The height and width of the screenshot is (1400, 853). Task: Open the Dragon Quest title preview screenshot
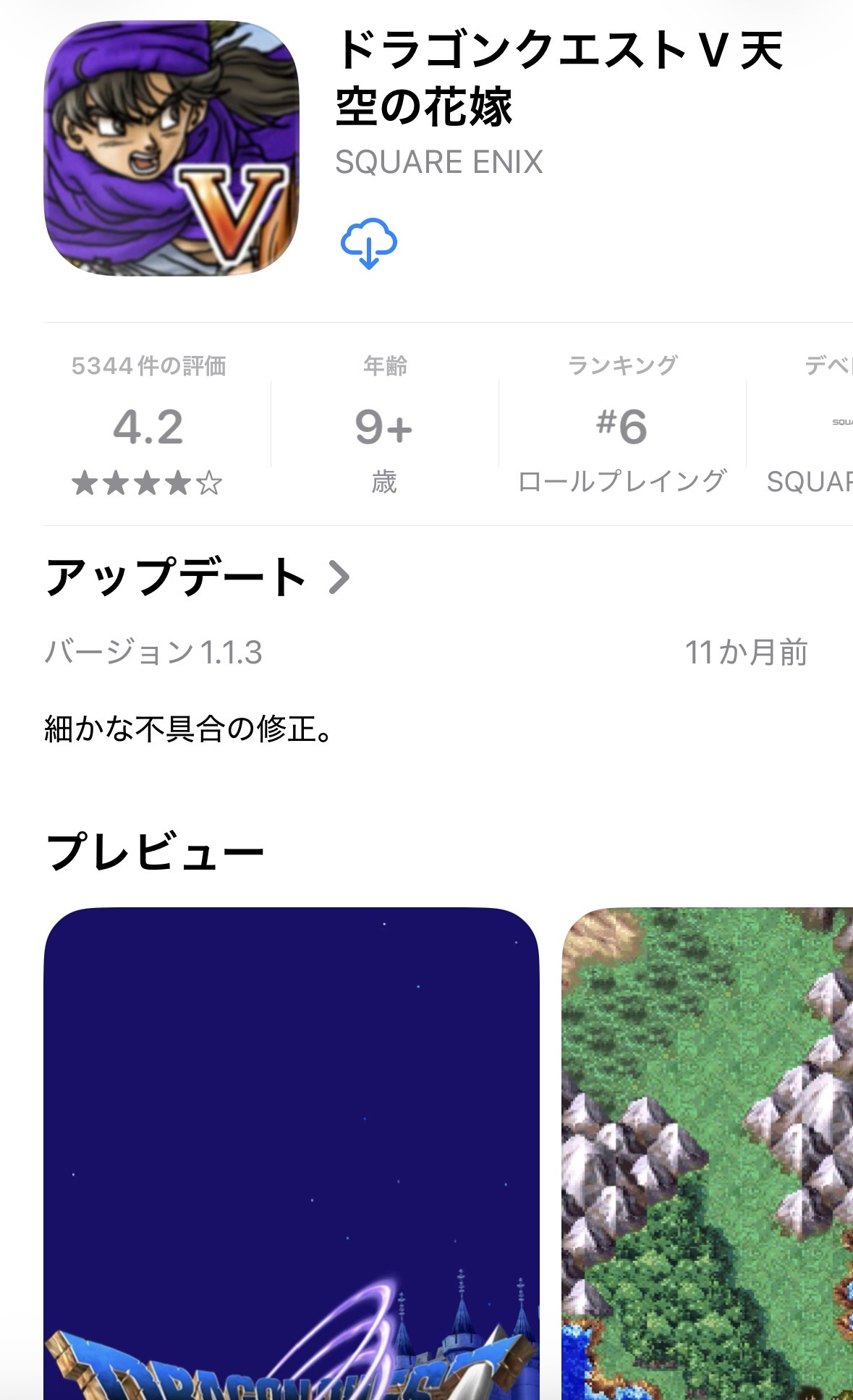click(x=292, y=1153)
